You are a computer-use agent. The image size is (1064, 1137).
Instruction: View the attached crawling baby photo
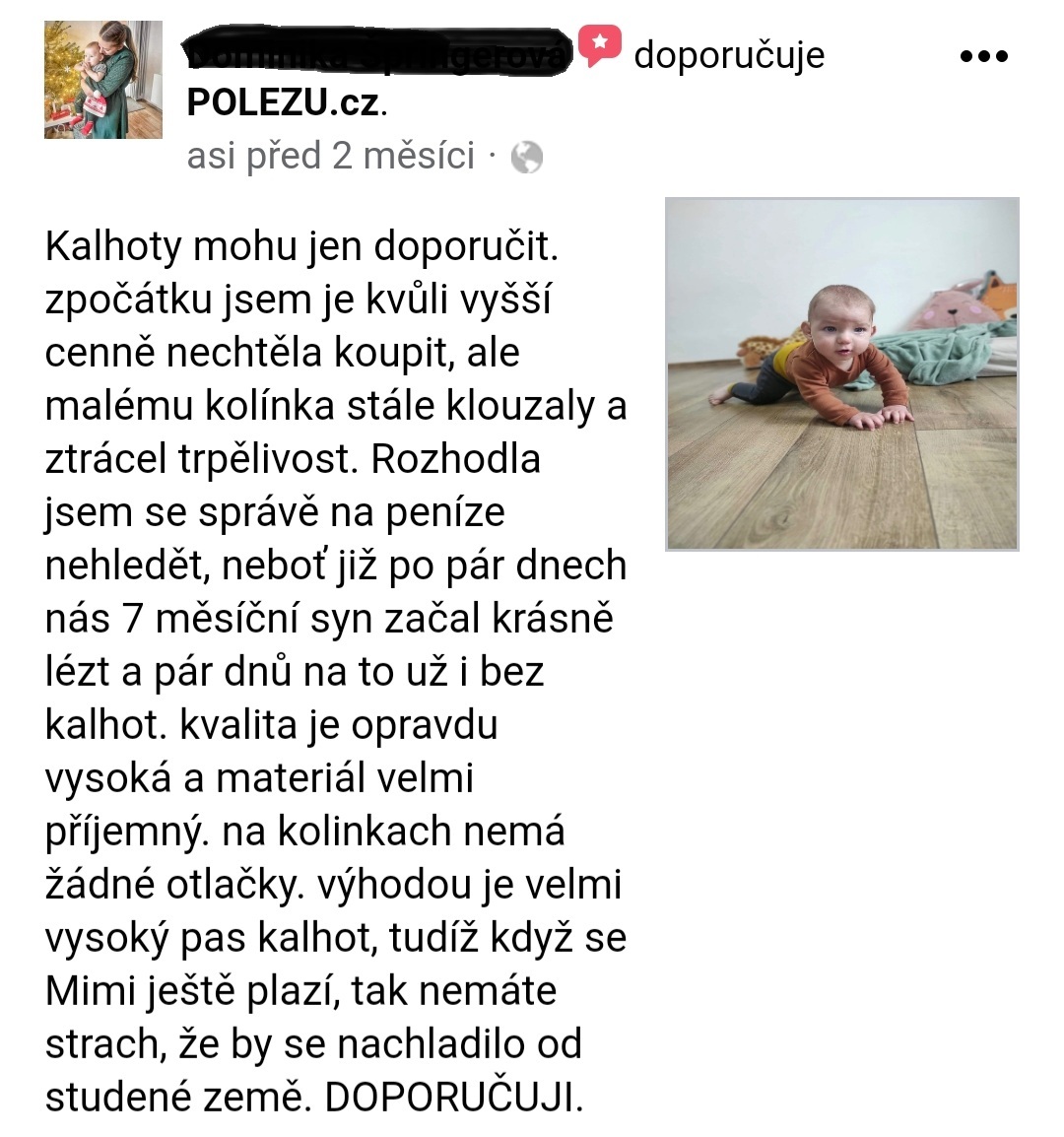pos(842,373)
